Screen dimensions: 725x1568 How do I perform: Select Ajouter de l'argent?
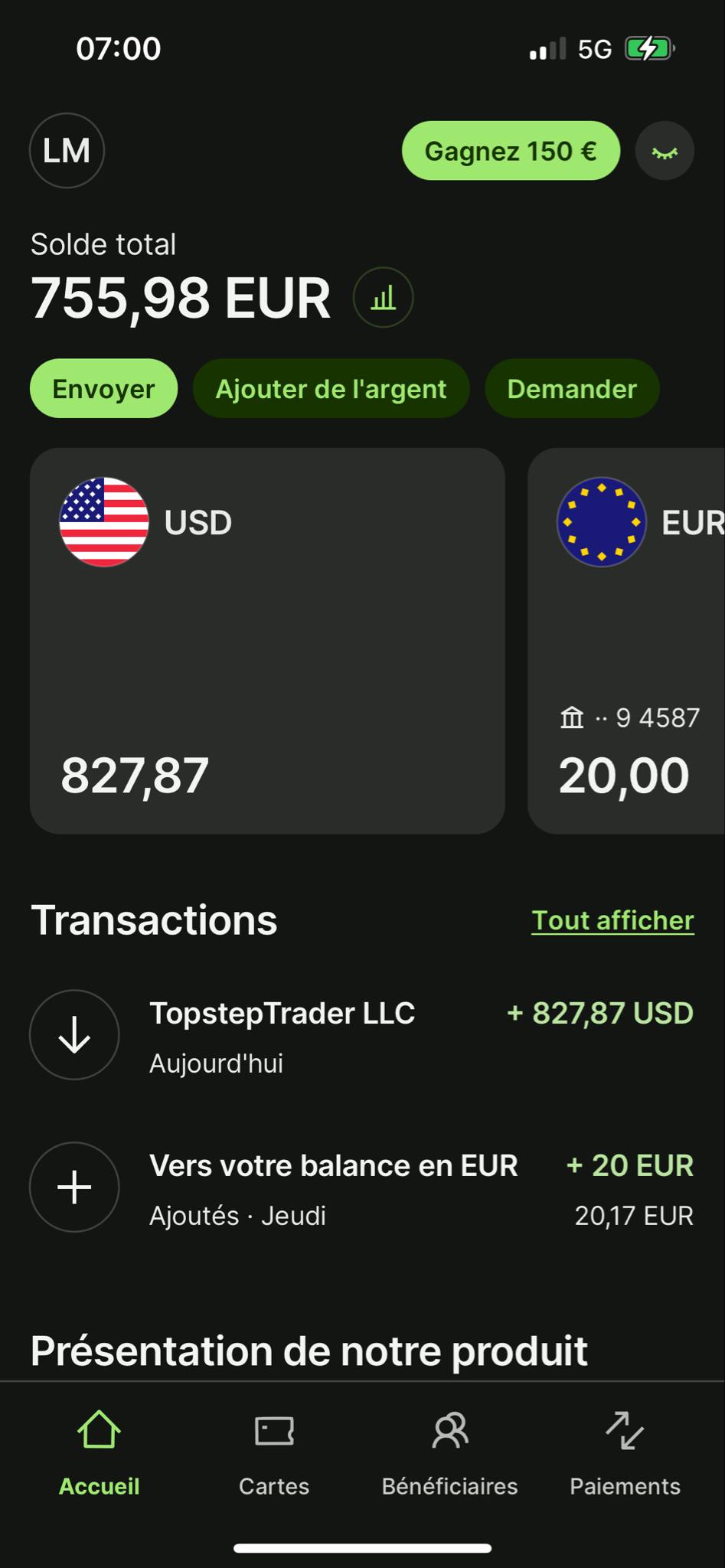[331, 389]
